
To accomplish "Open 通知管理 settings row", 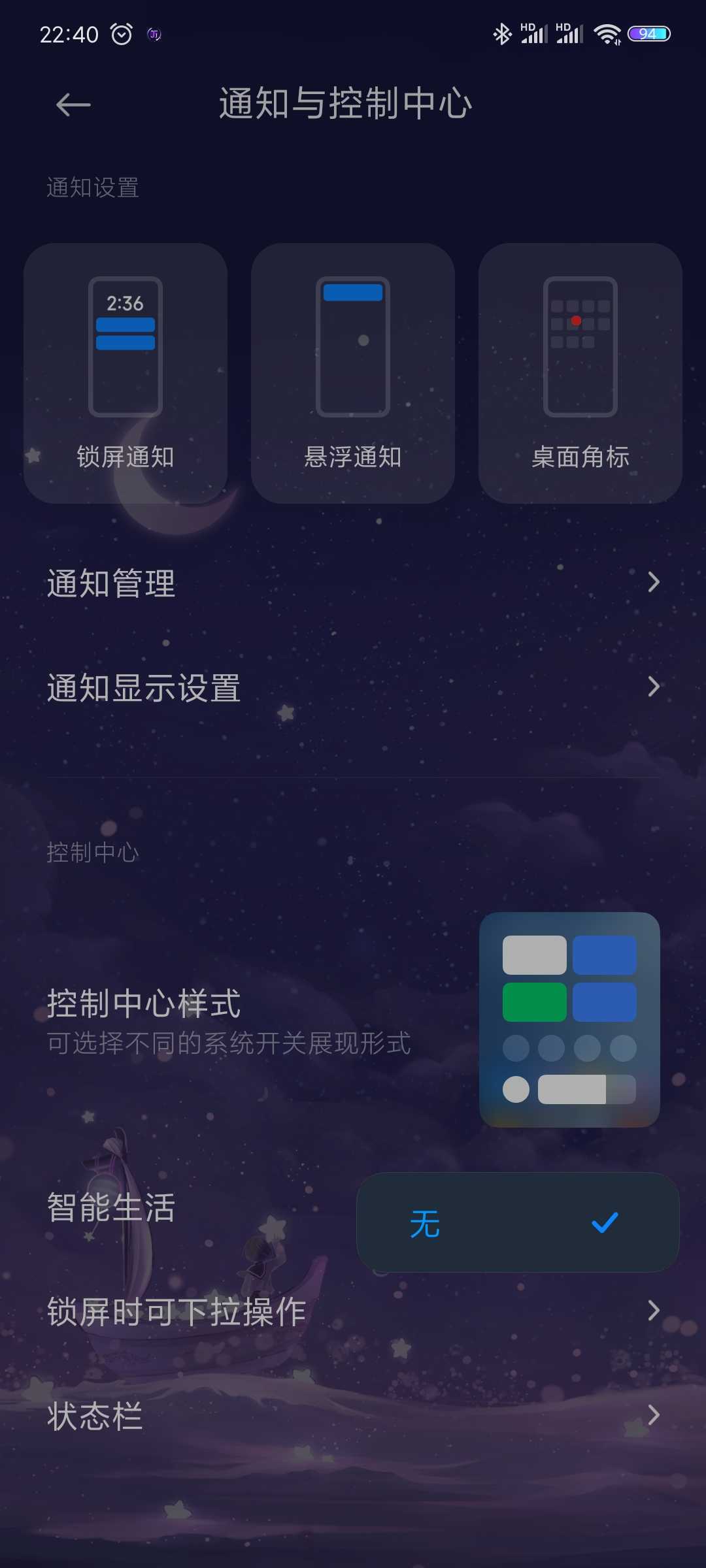I will [x=353, y=583].
